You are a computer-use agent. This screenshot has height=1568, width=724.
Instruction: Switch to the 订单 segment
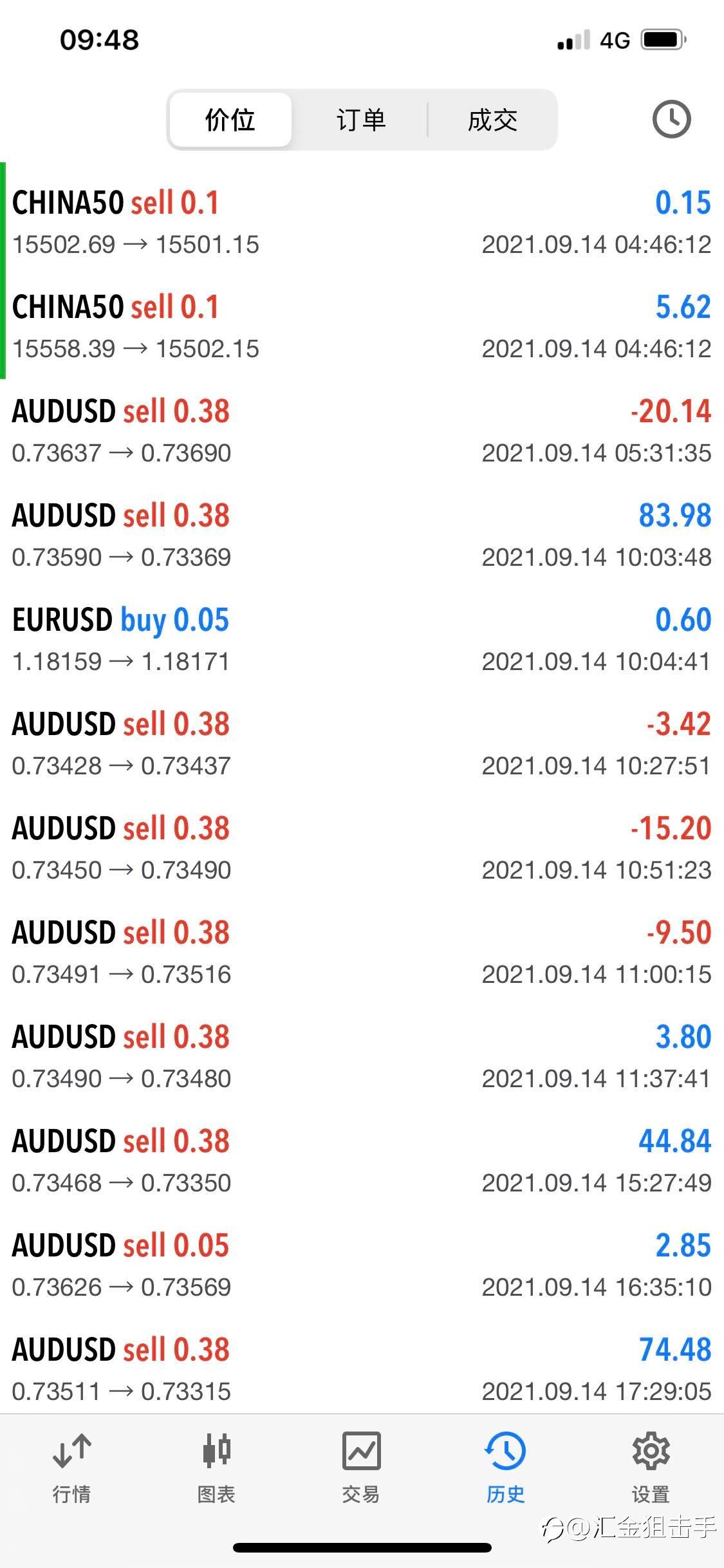pos(361,120)
